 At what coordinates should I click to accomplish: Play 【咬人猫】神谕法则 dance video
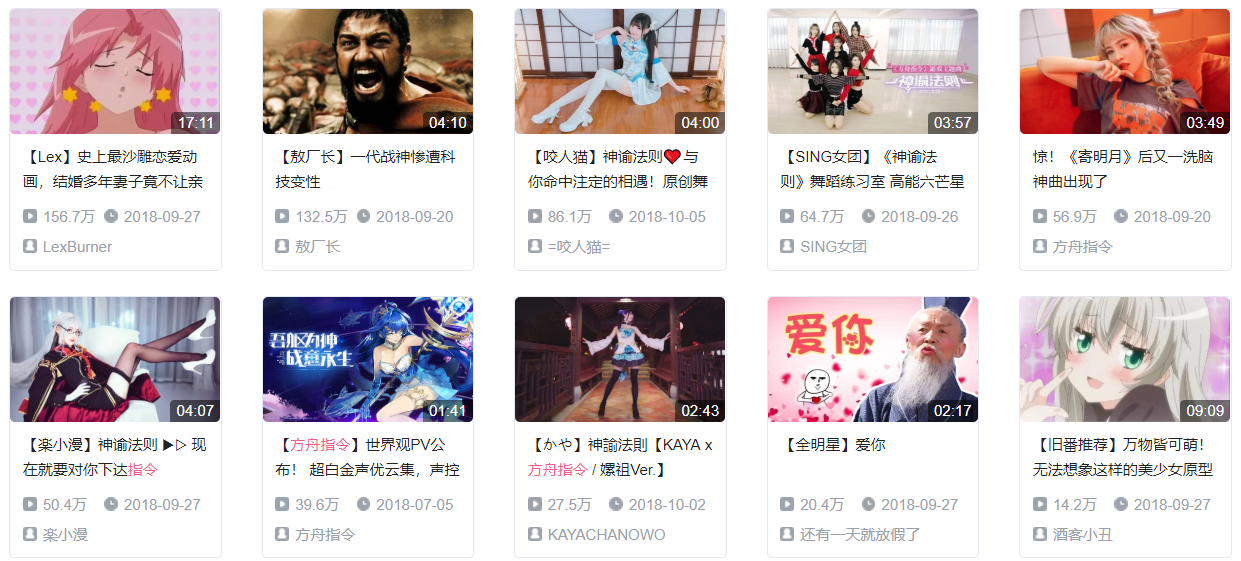[620, 72]
